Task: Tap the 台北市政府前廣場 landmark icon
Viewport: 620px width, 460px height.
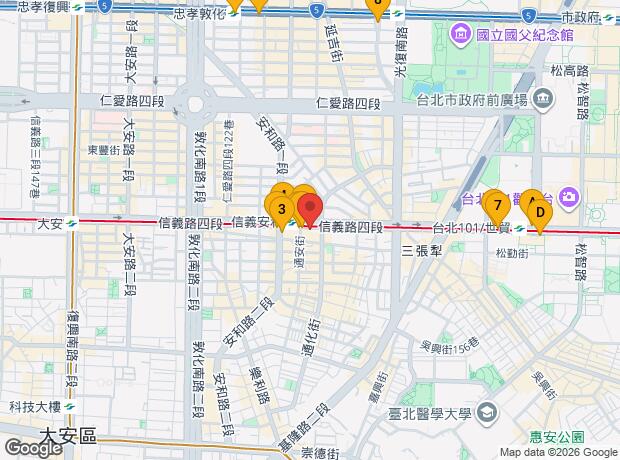Action: click(542, 99)
